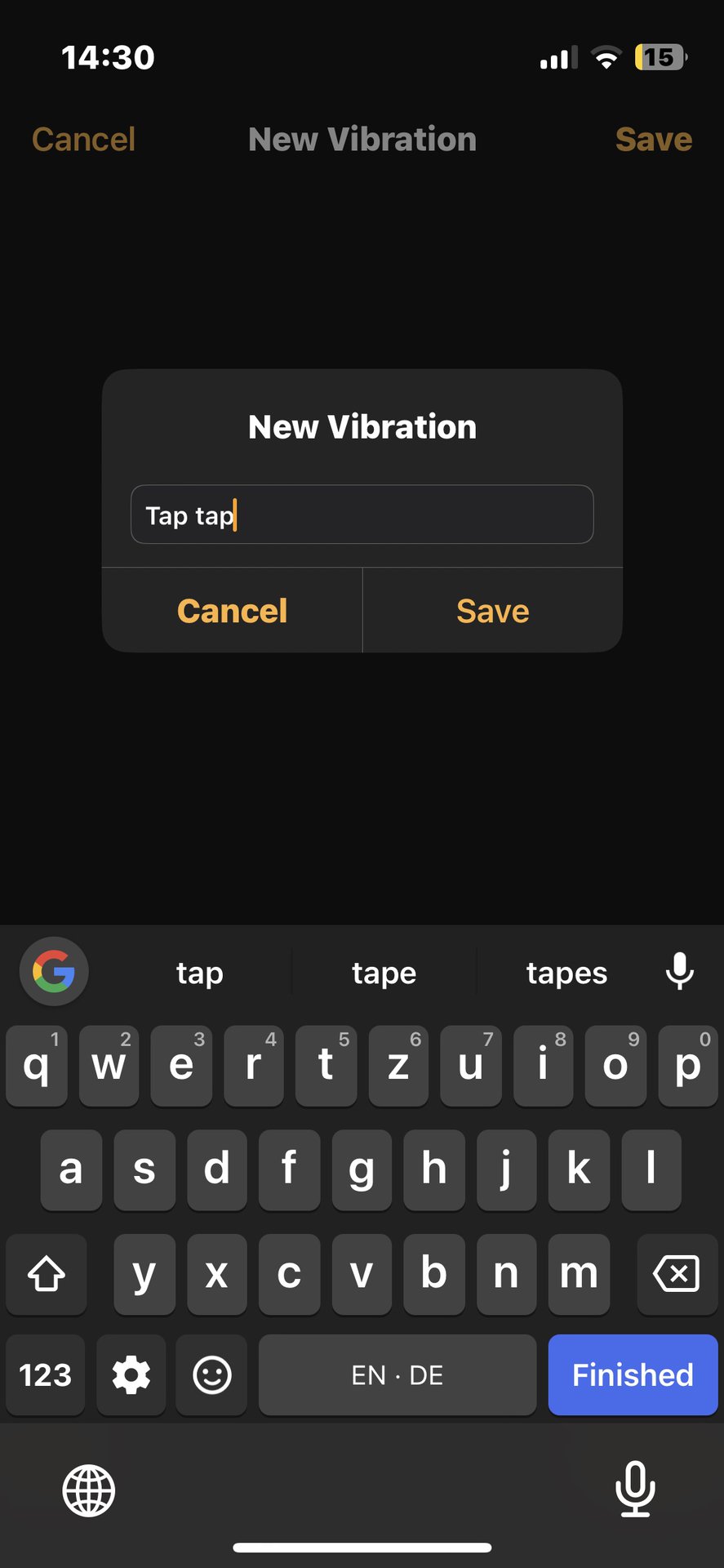Focus the vibration name text field
724x1568 pixels.
coord(362,514)
